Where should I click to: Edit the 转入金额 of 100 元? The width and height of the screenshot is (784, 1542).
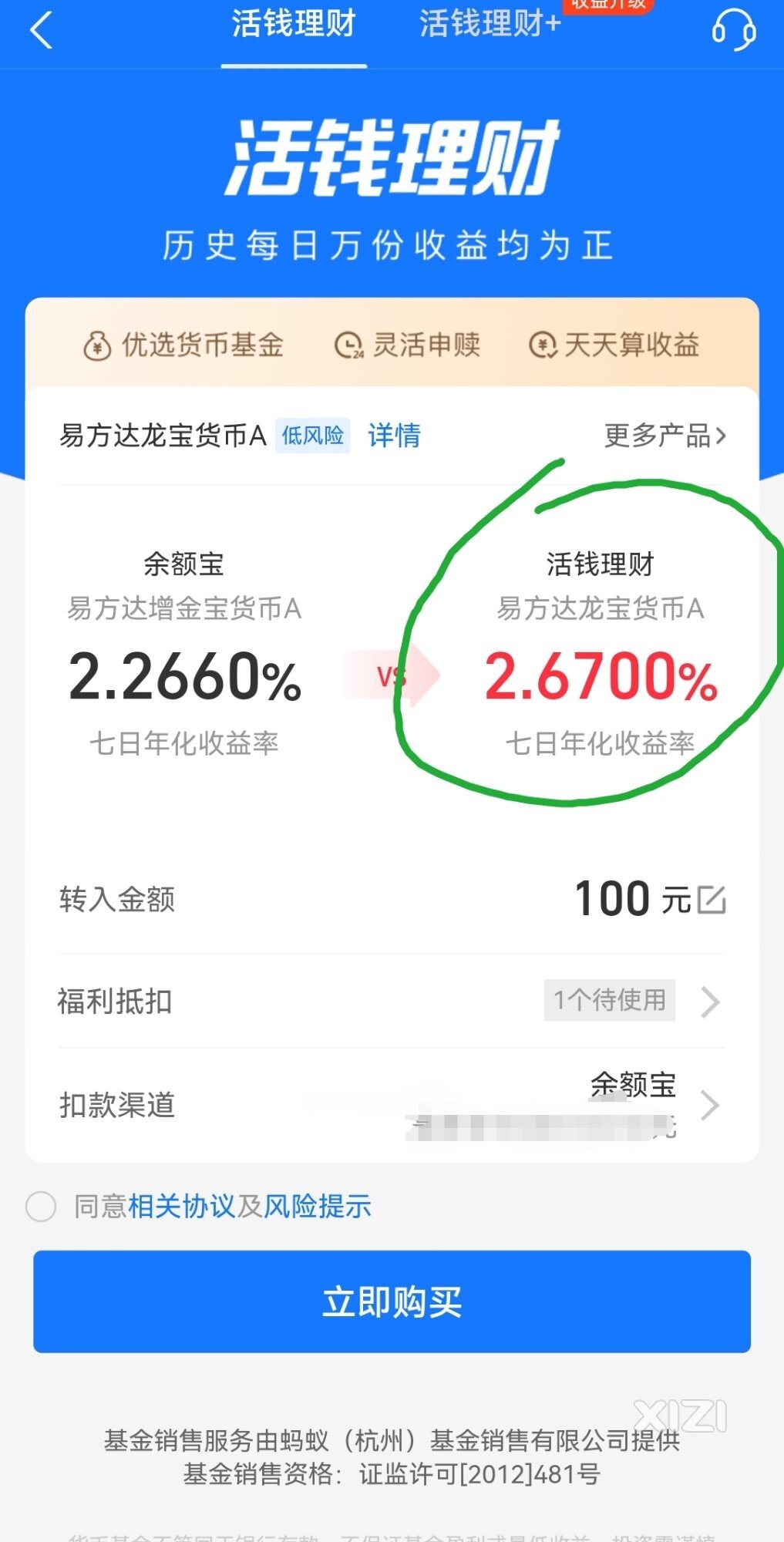[x=712, y=900]
